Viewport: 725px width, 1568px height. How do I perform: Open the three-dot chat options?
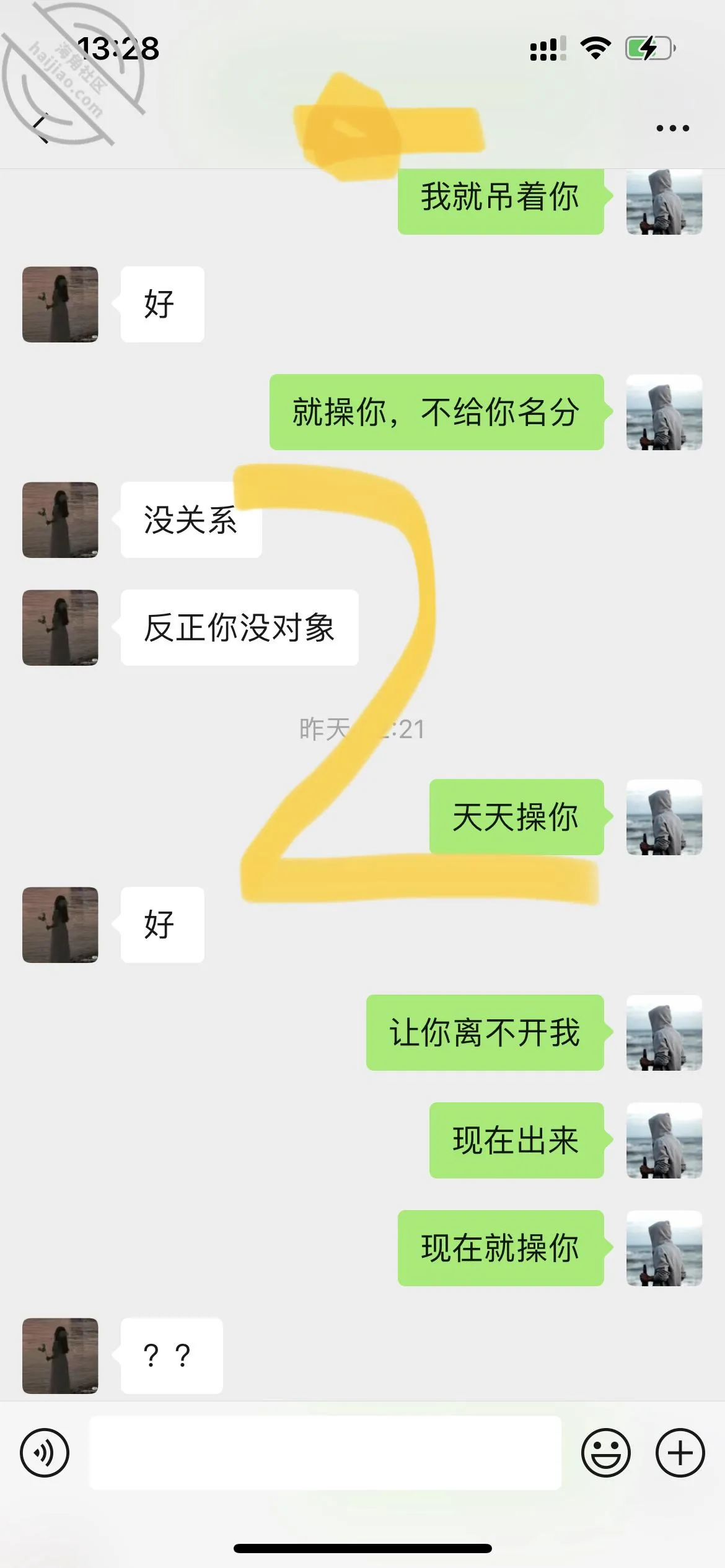[x=672, y=128]
